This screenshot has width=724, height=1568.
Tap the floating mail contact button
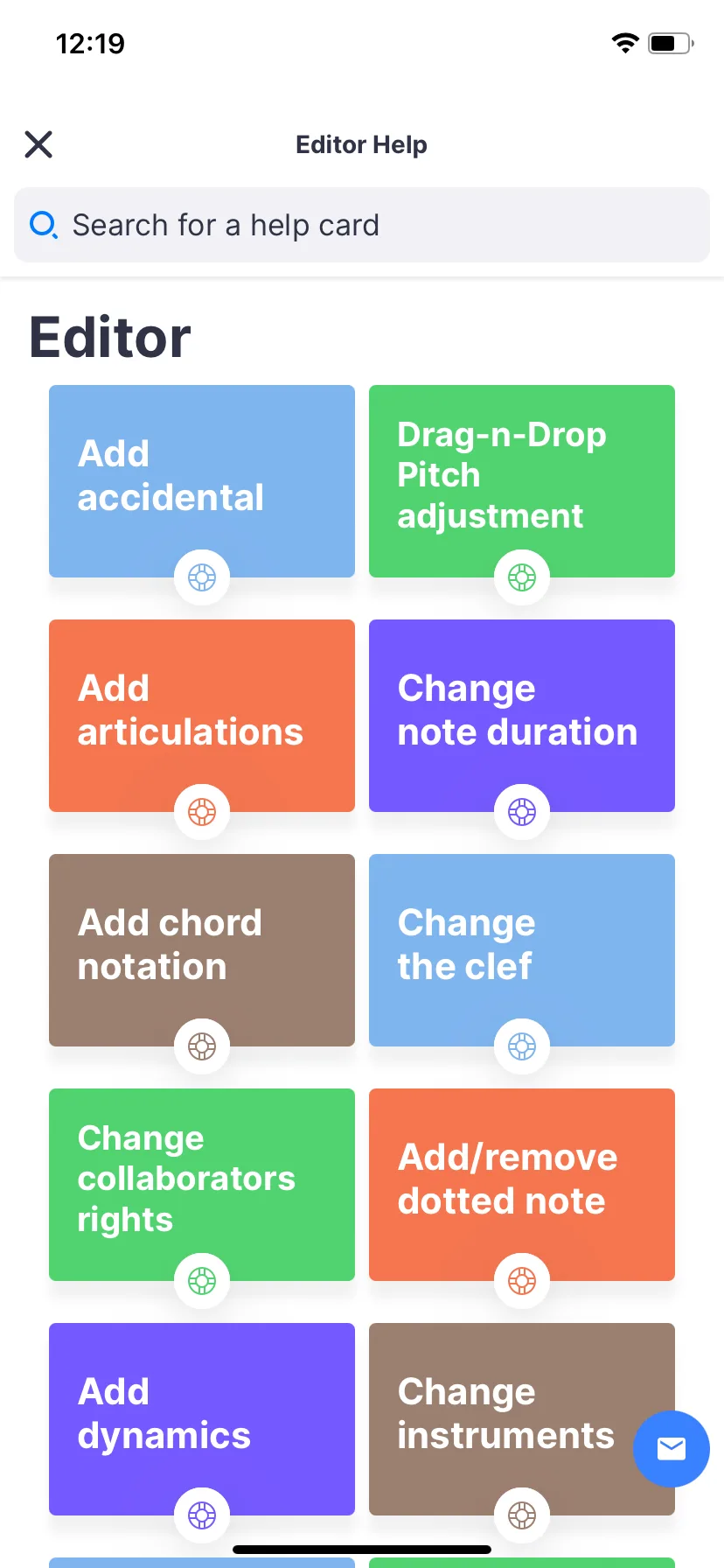[x=672, y=1449]
